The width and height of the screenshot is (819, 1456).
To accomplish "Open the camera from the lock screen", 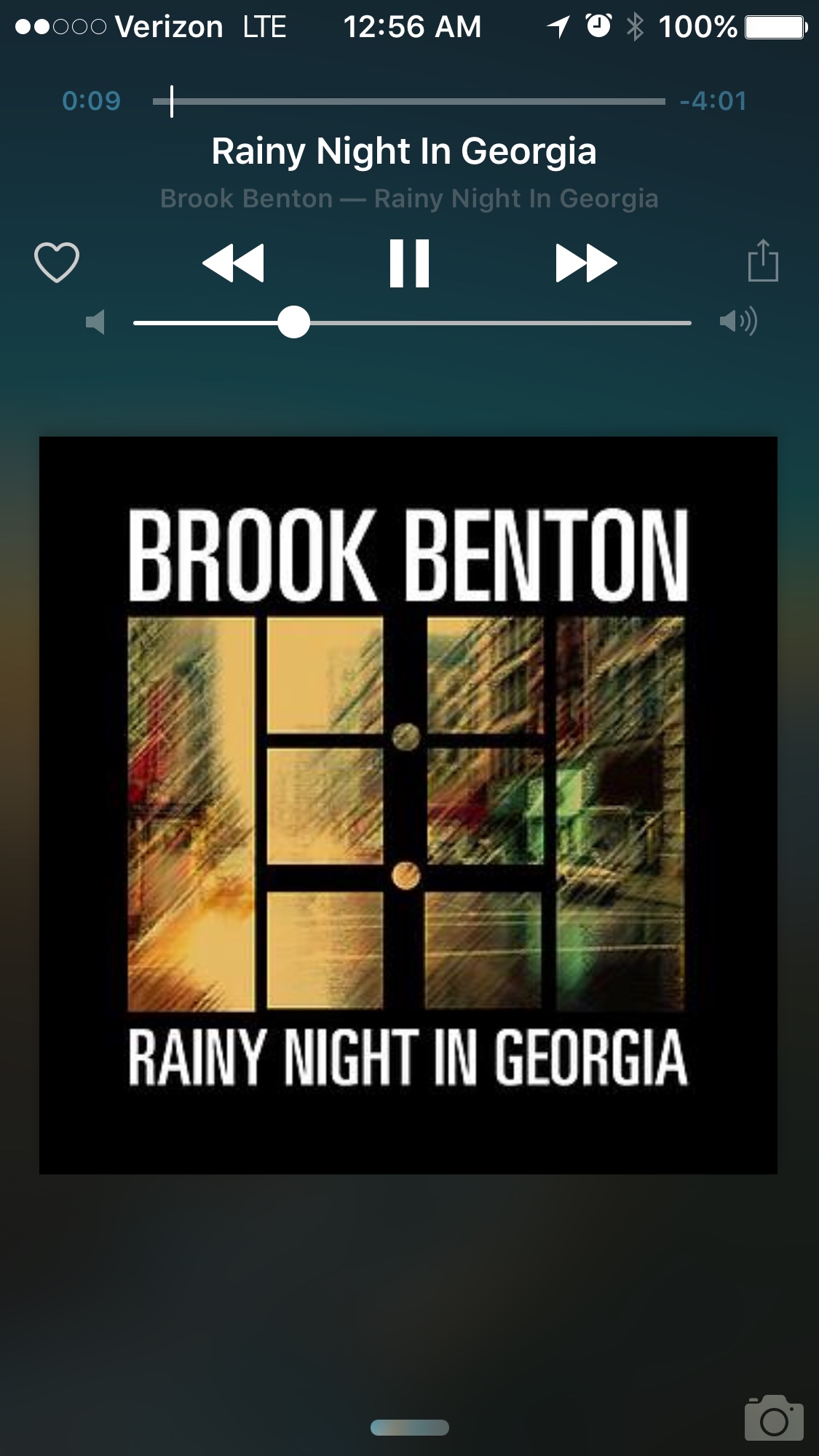I will click(x=774, y=1418).
